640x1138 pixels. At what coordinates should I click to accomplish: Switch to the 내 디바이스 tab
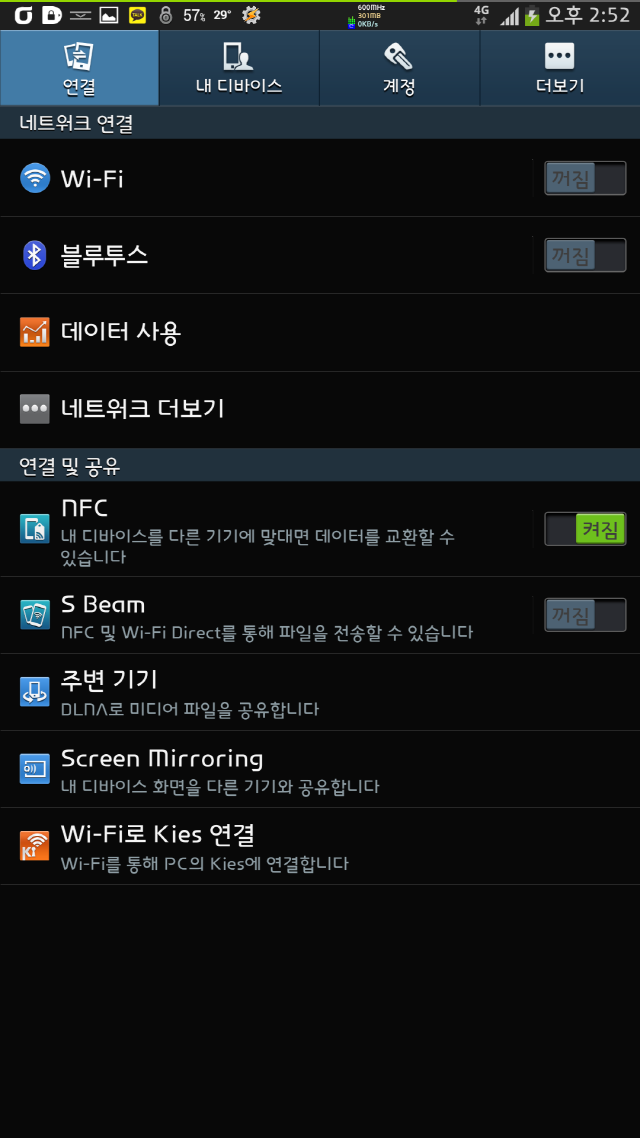pos(239,67)
